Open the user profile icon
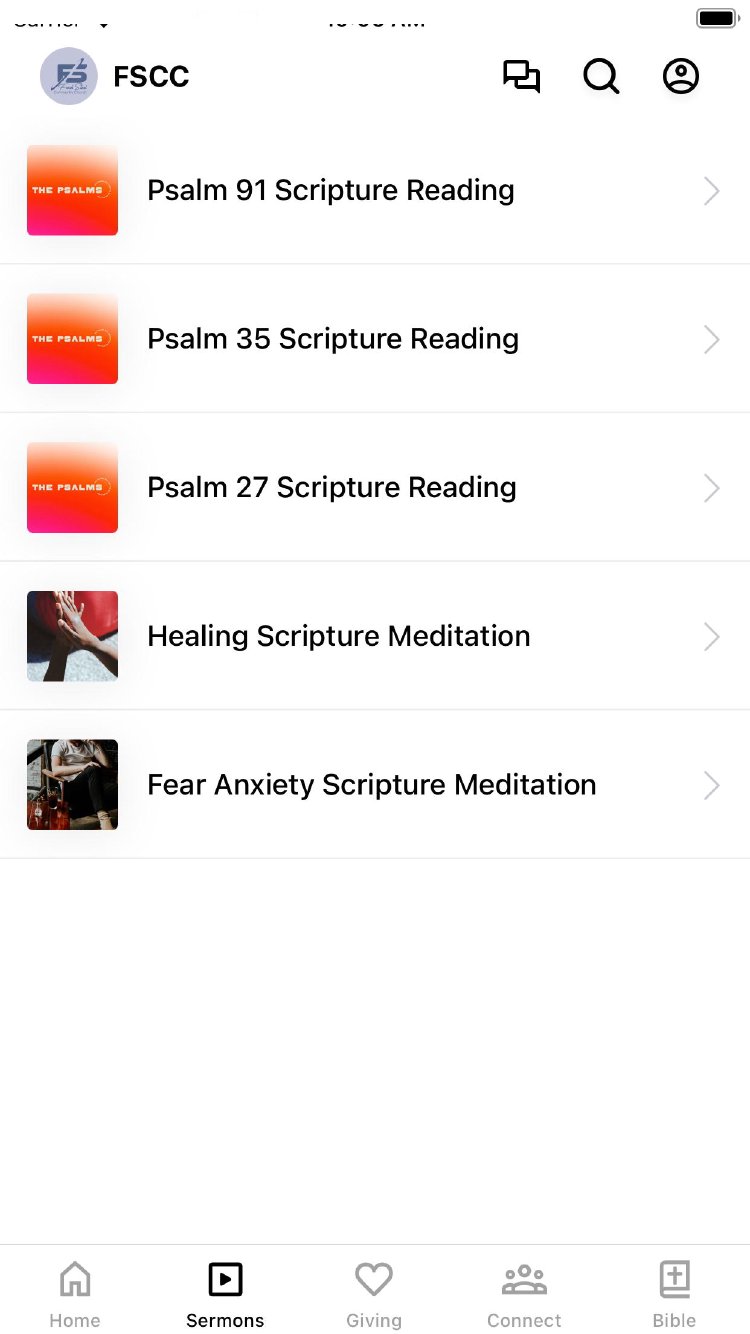Viewport: 750px width, 1334px height. 681,77
